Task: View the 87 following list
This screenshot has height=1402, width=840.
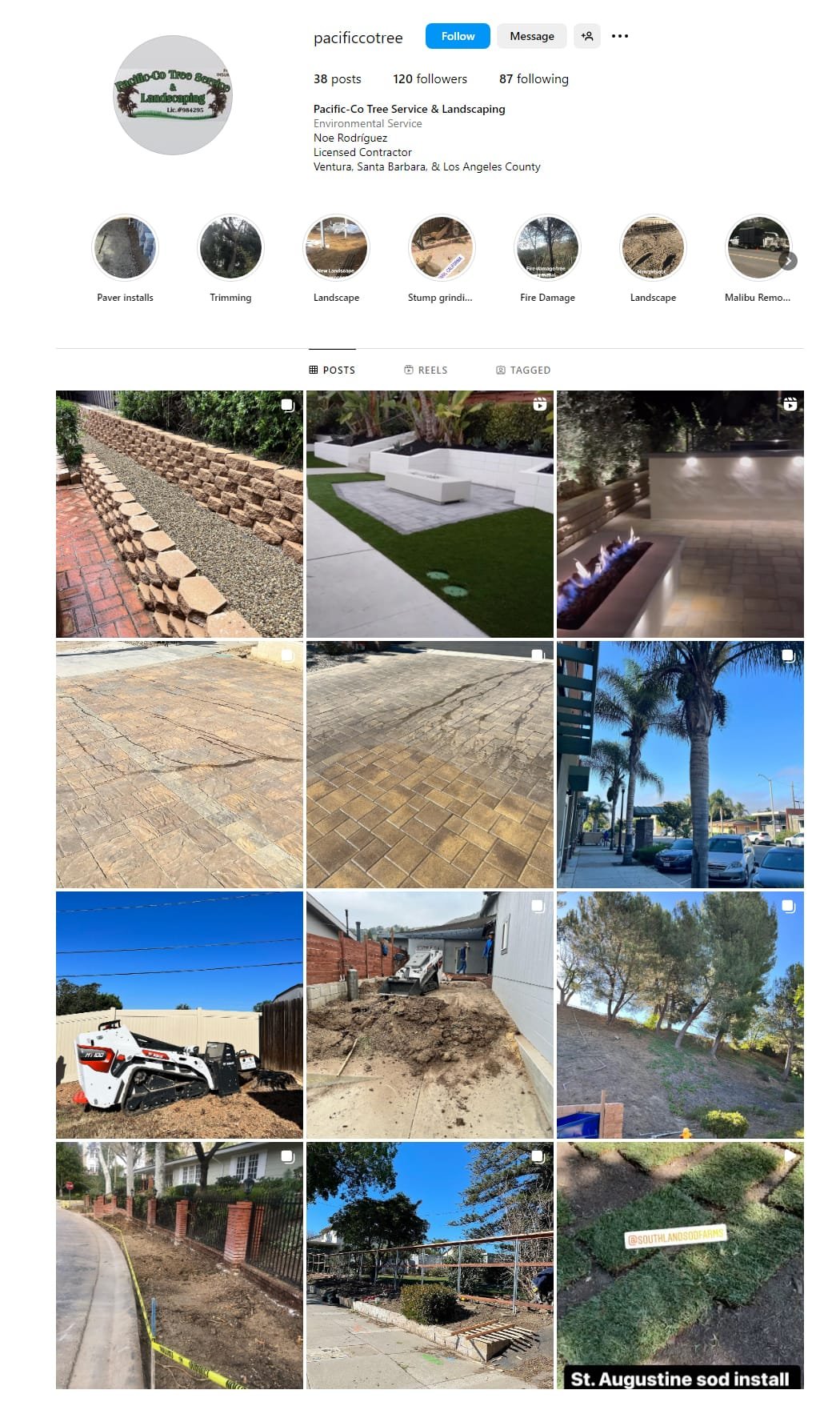Action: [x=534, y=78]
